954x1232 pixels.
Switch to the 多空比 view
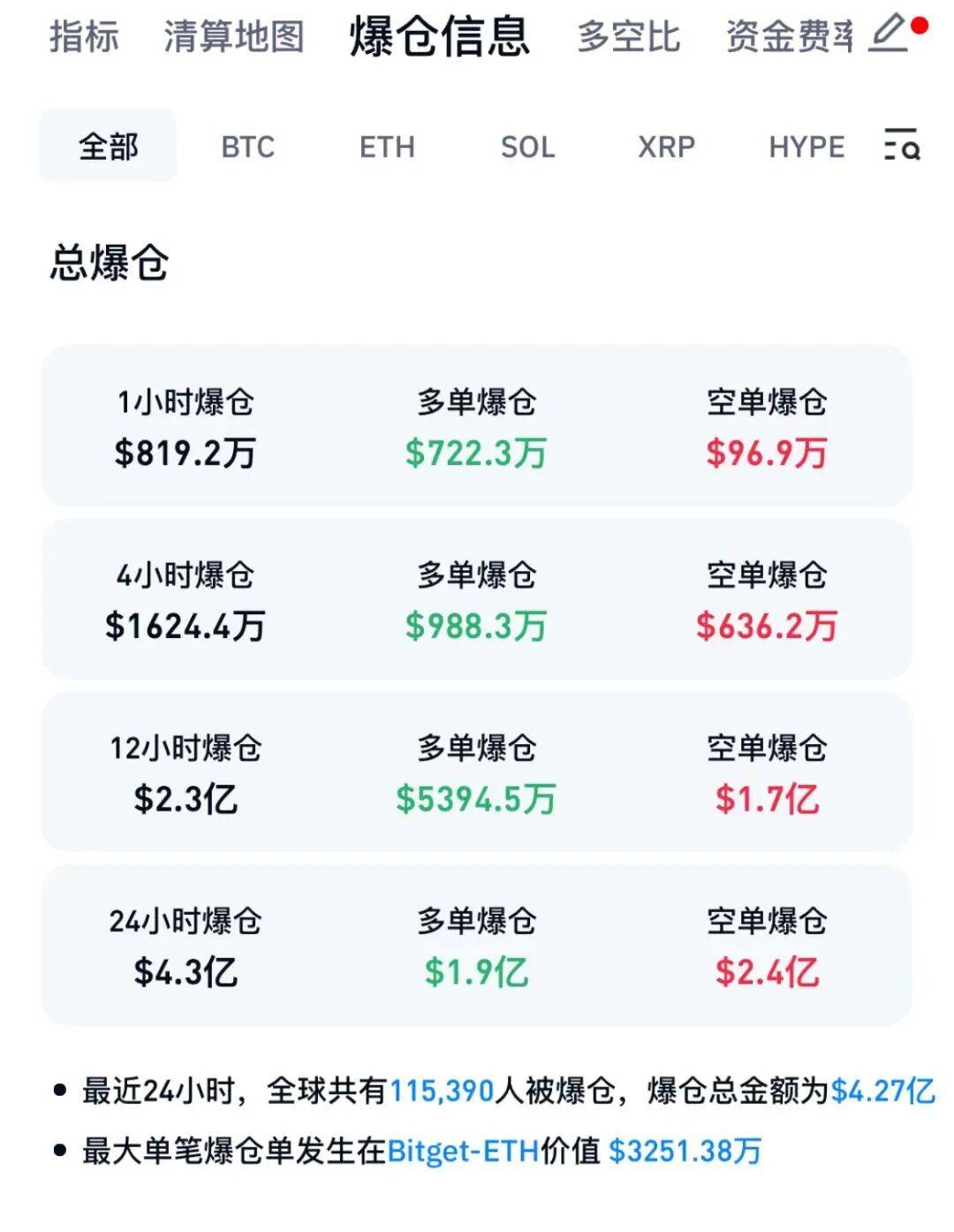[629, 37]
